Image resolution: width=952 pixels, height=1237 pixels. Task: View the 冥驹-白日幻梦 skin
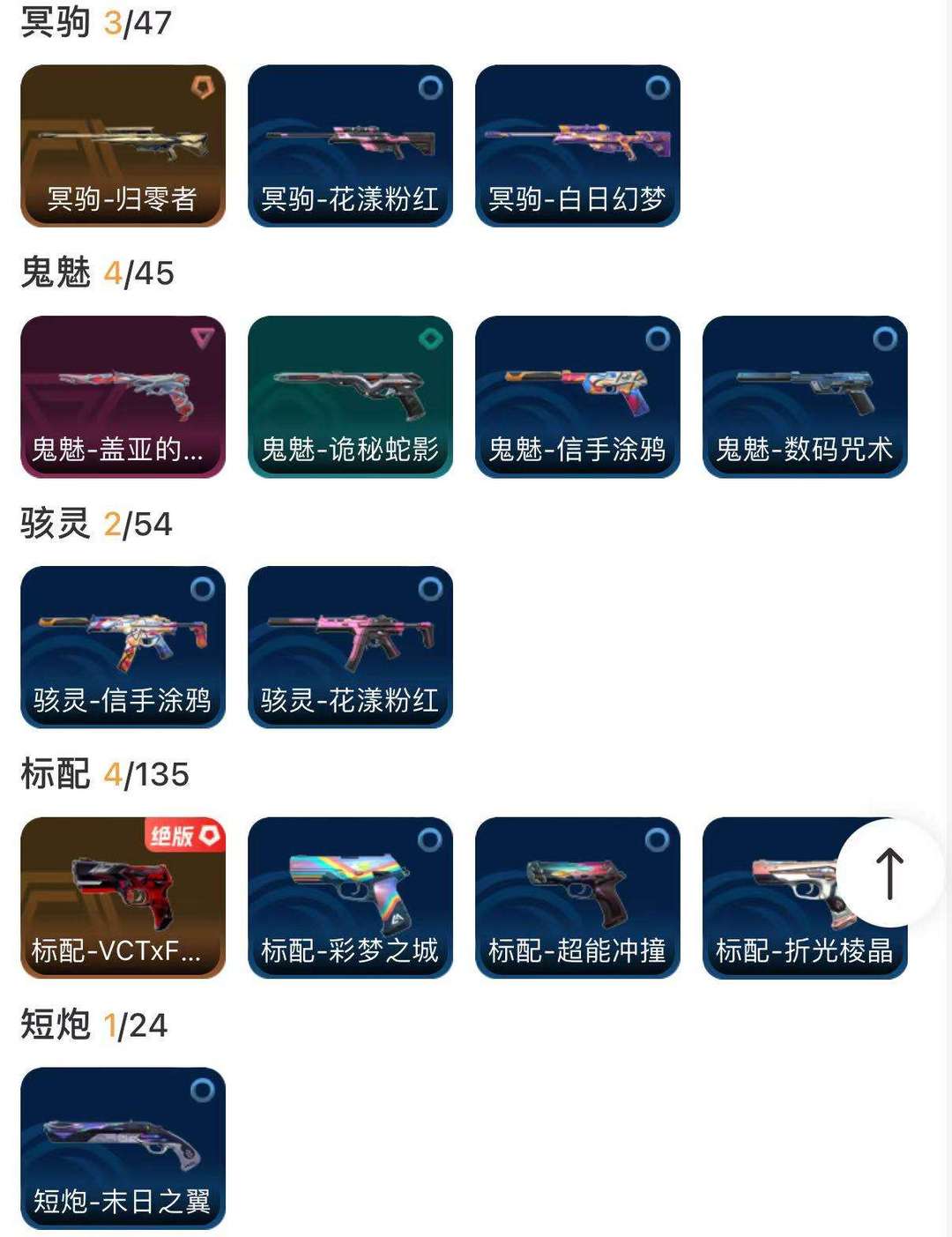click(x=577, y=145)
